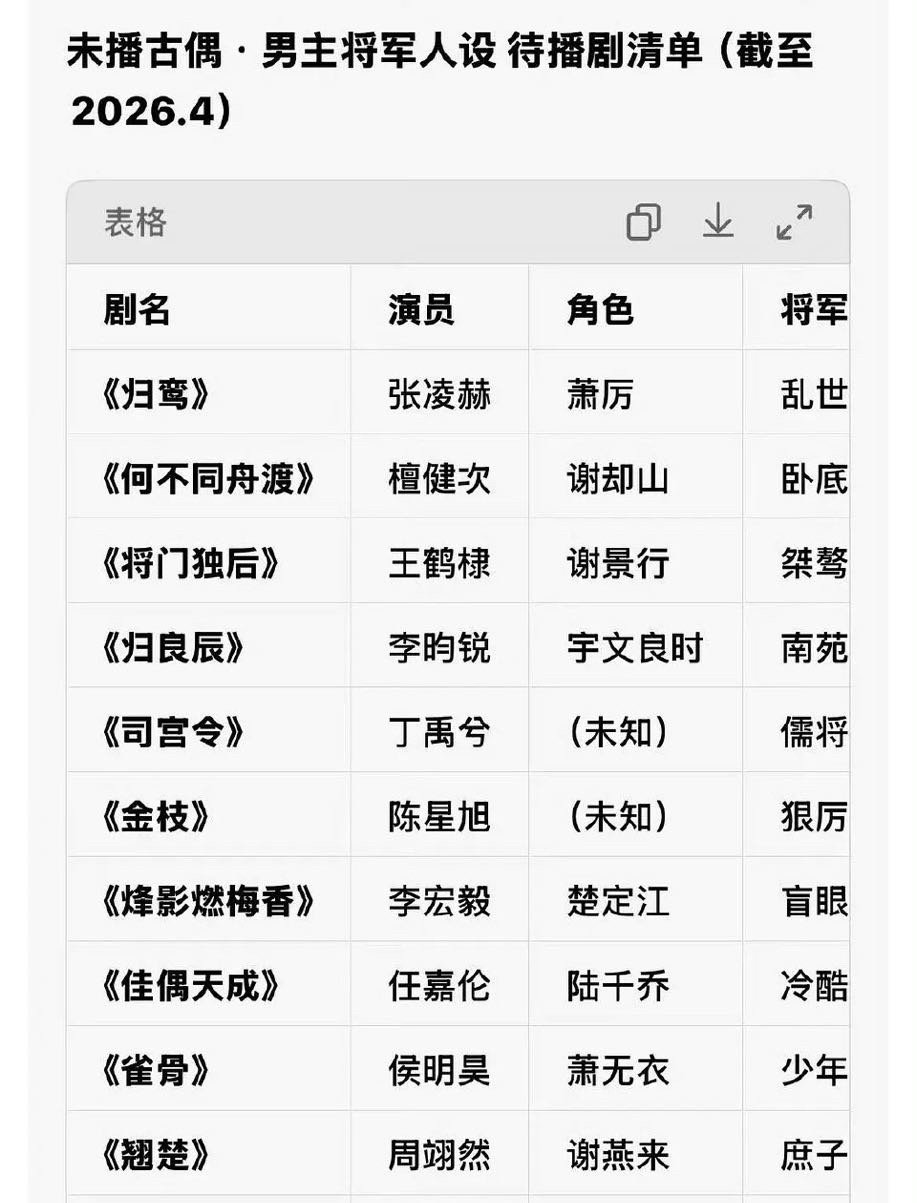Download the table via the download icon
Screen dimensions: 917x1203
[719, 224]
